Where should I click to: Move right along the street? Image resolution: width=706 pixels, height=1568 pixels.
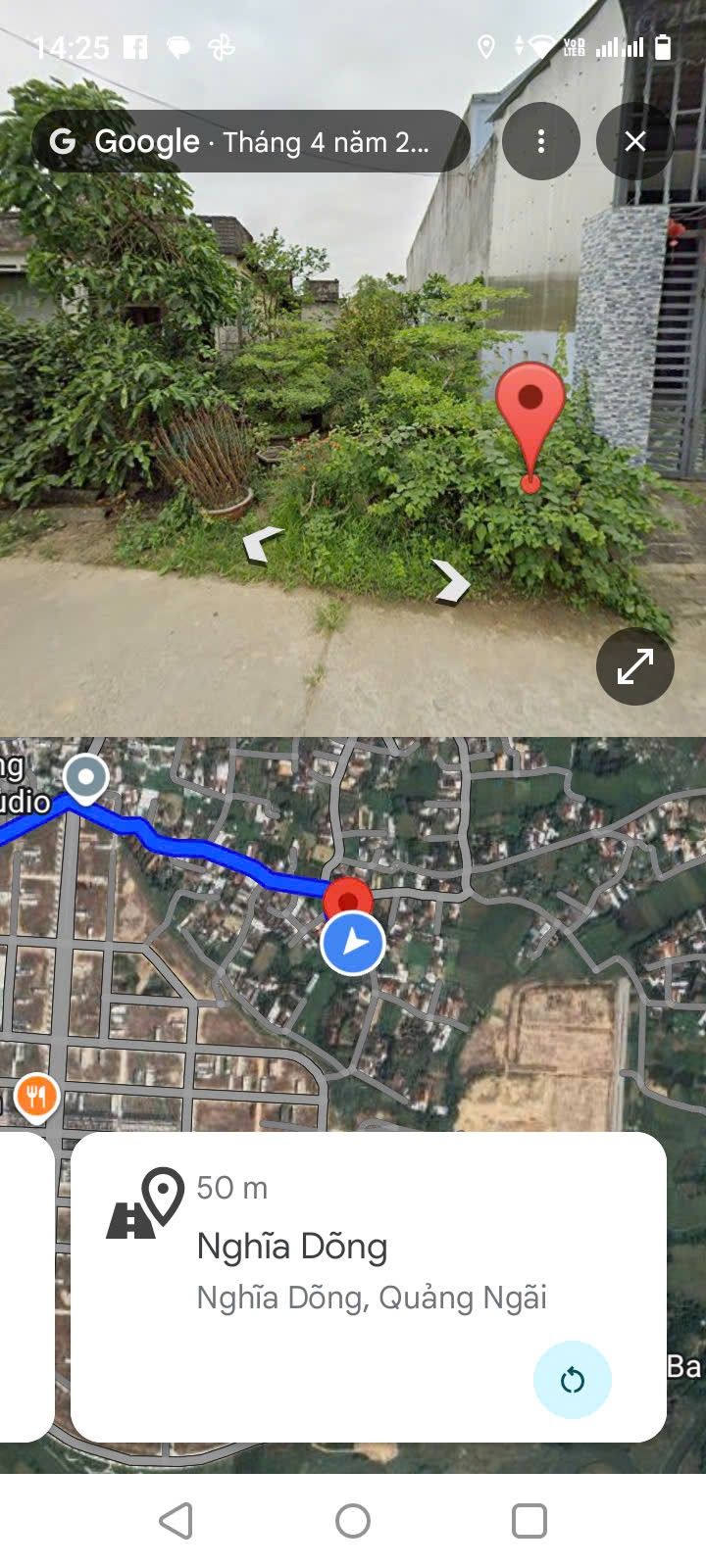[451, 581]
